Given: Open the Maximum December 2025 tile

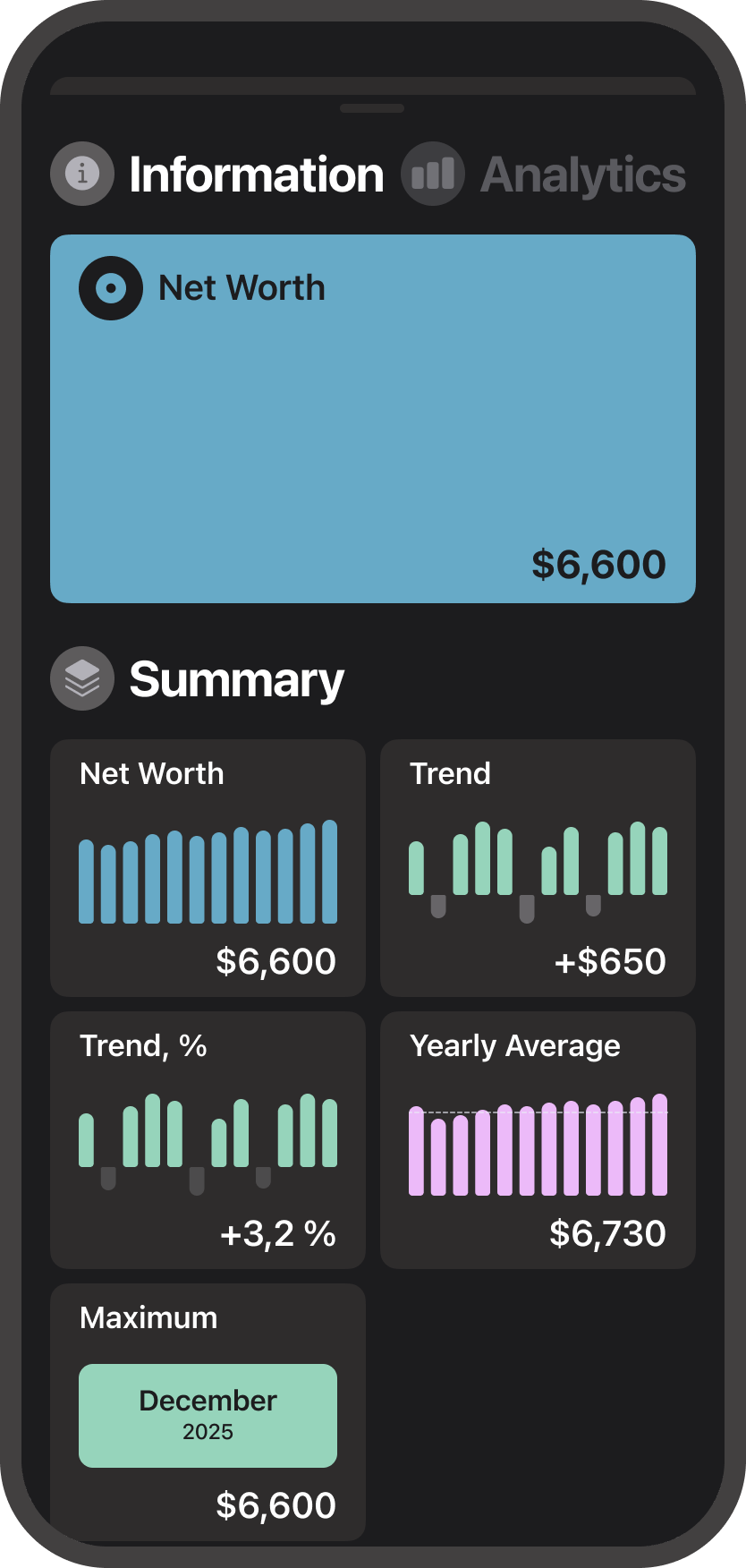Looking at the screenshot, I should 208,1411.
